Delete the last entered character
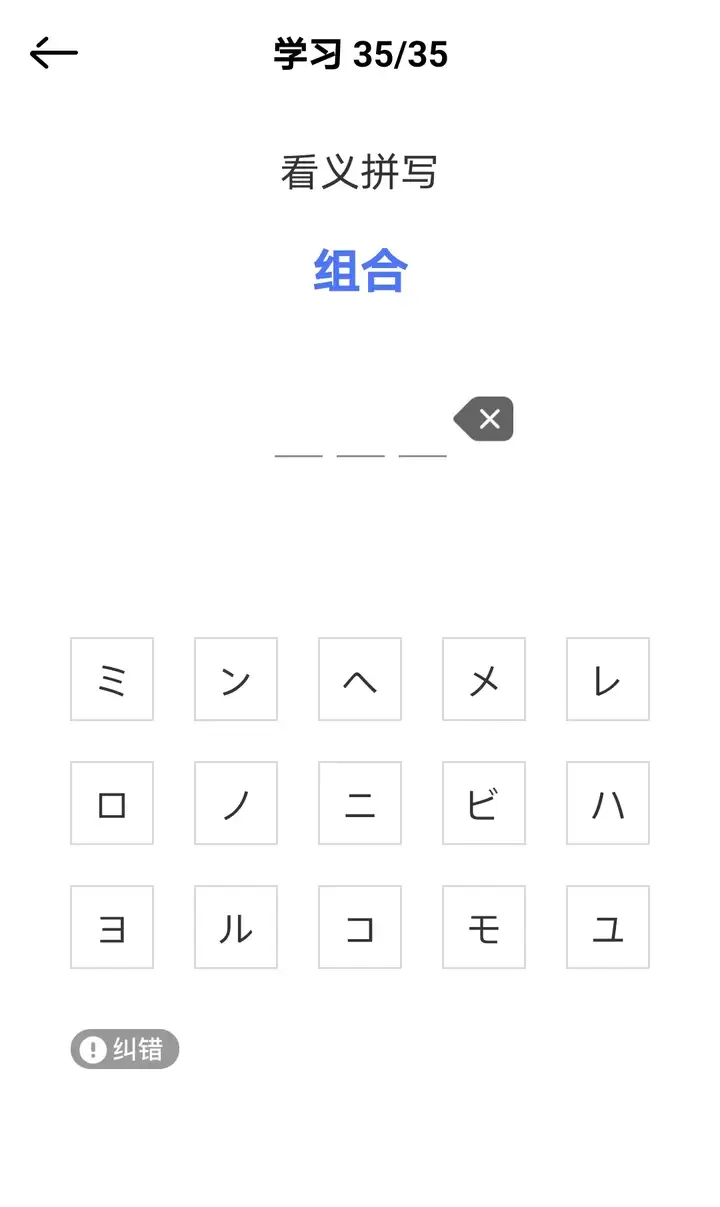Image resolution: width=720 pixels, height=1207 pixels. click(484, 419)
